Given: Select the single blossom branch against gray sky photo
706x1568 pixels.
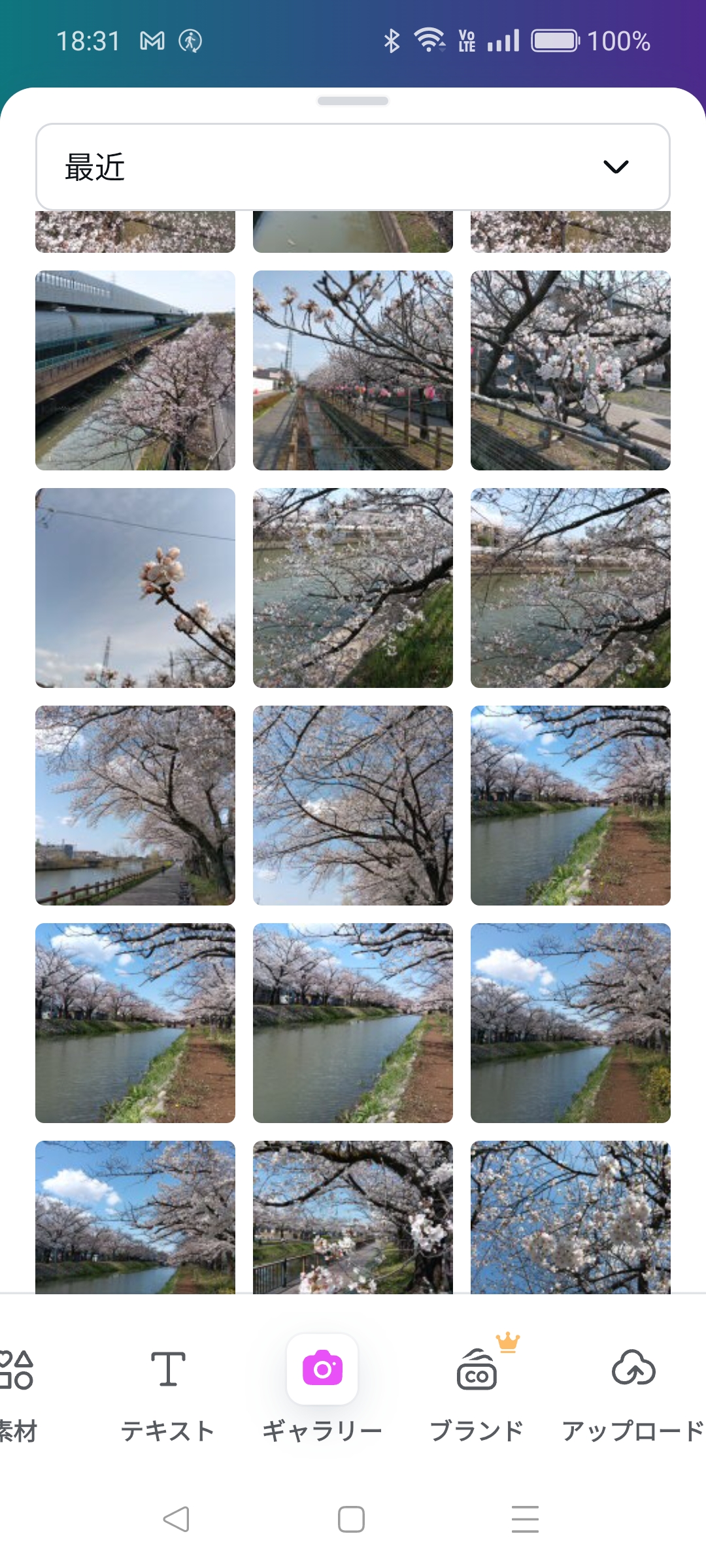Looking at the screenshot, I should pyautogui.click(x=135, y=588).
